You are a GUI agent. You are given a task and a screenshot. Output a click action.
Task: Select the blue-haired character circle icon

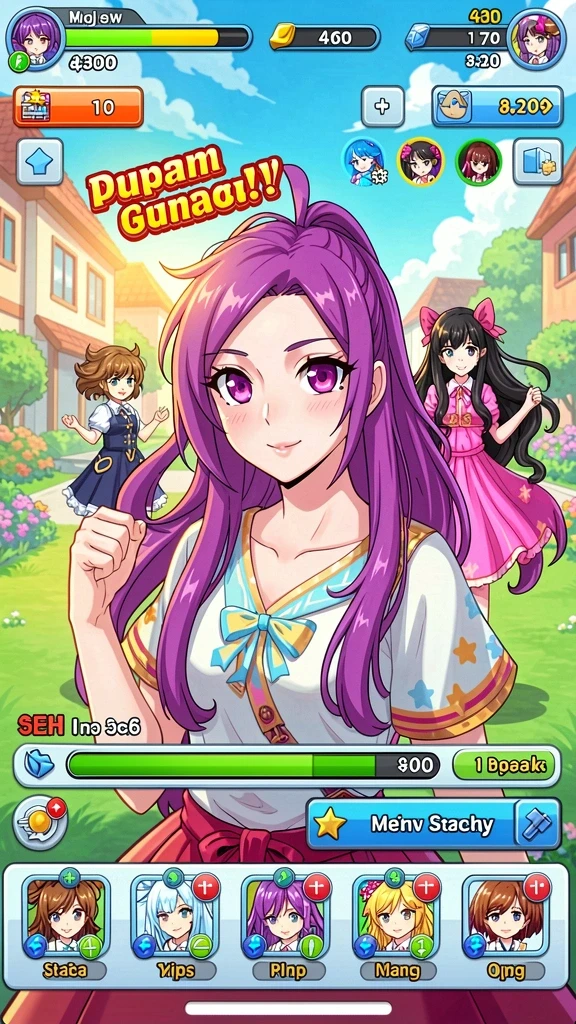(x=362, y=161)
